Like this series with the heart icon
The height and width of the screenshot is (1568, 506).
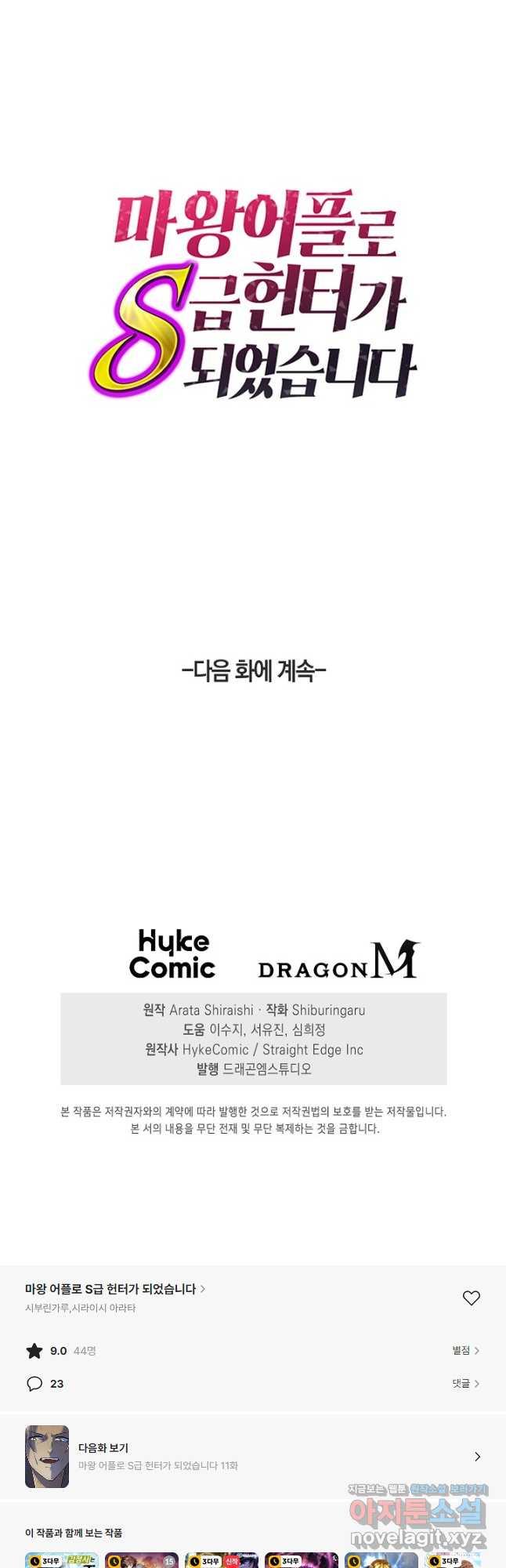[x=471, y=1298]
